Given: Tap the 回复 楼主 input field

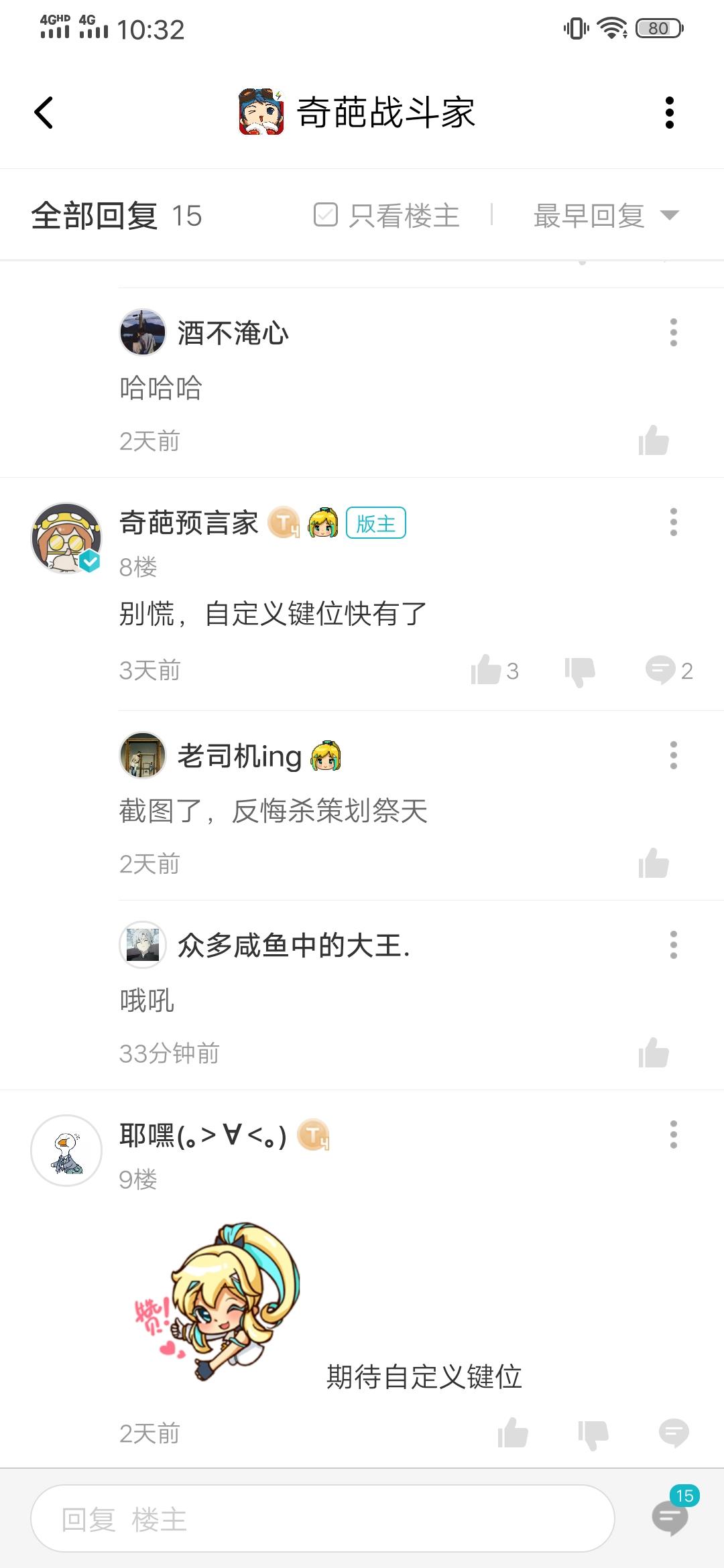Looking at the screenshot, I should (x=322, y=1519).
